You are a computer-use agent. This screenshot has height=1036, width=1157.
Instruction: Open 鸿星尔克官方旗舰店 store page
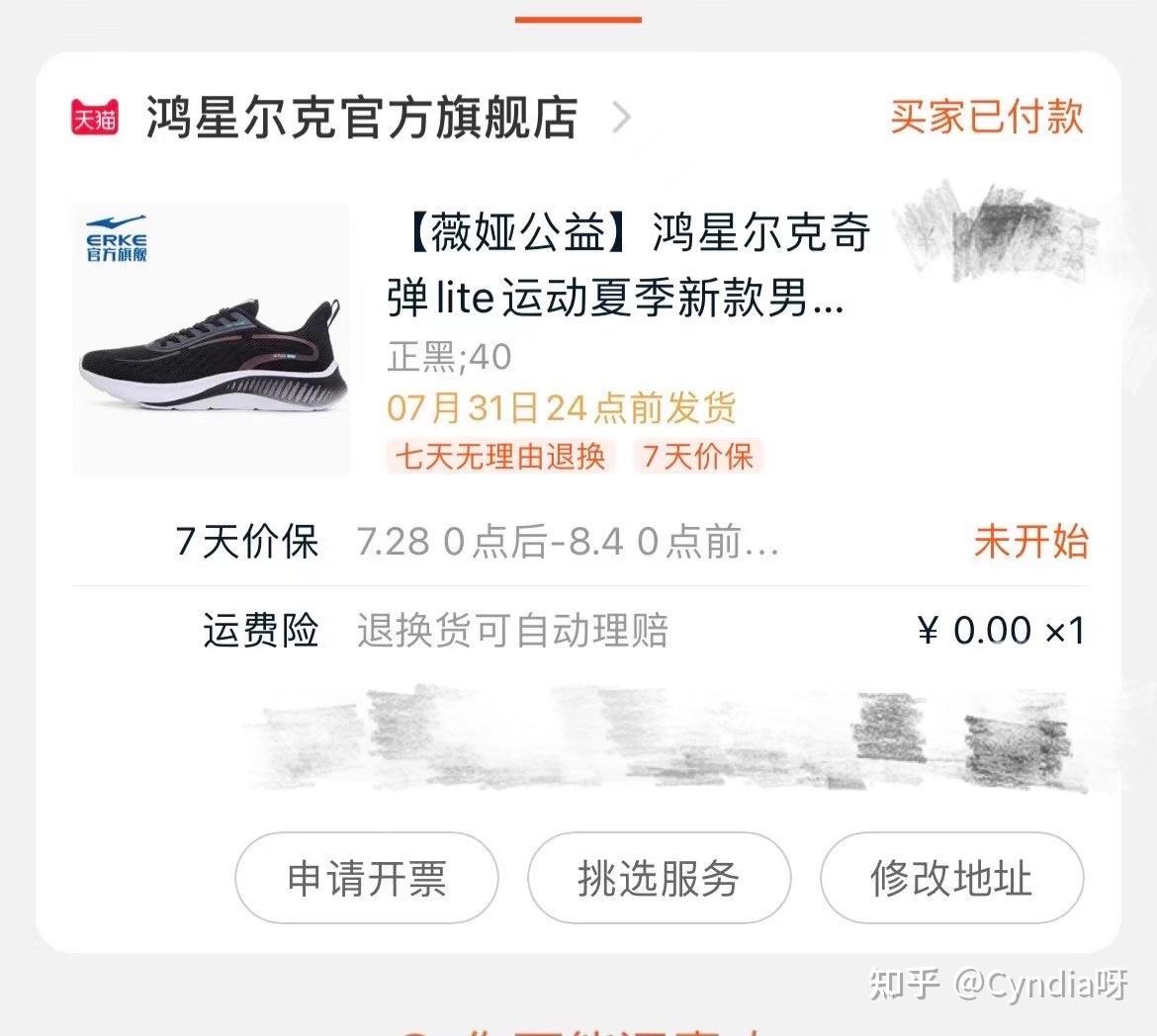361,118
